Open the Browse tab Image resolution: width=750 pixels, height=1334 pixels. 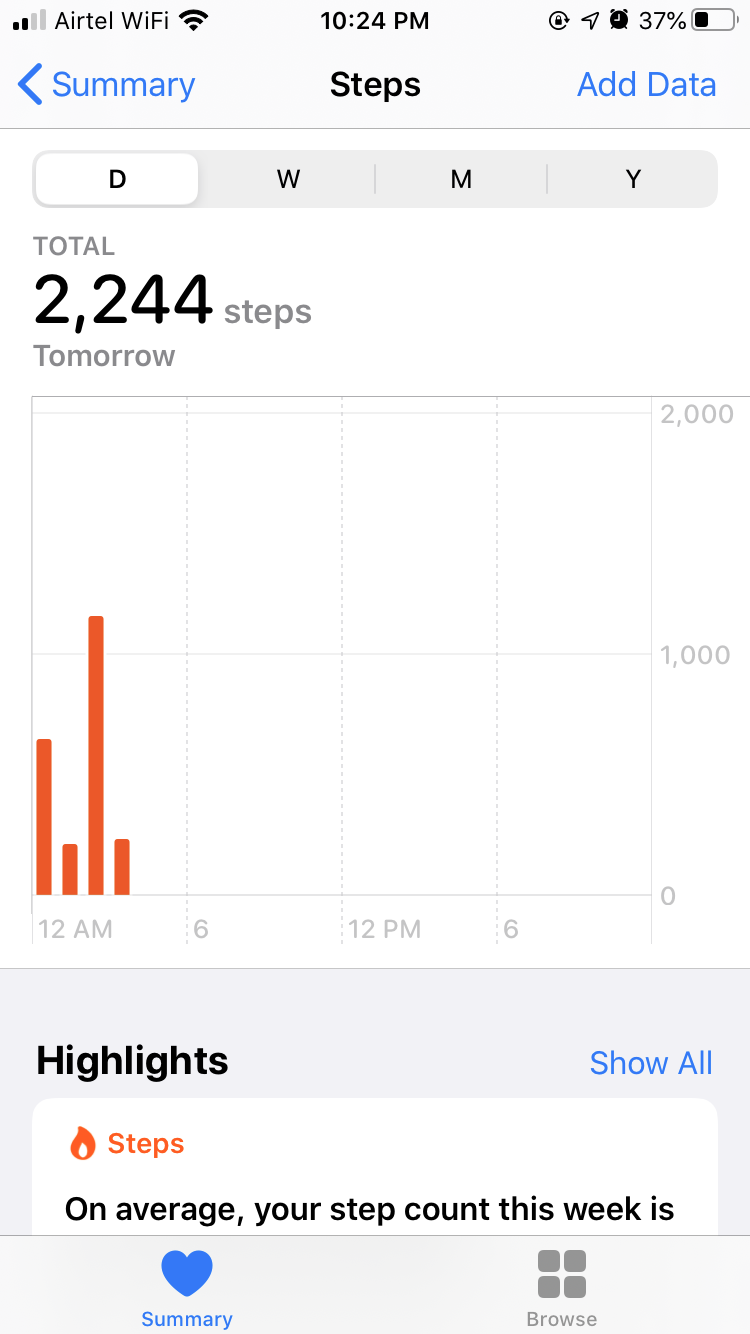point(562,1287)
